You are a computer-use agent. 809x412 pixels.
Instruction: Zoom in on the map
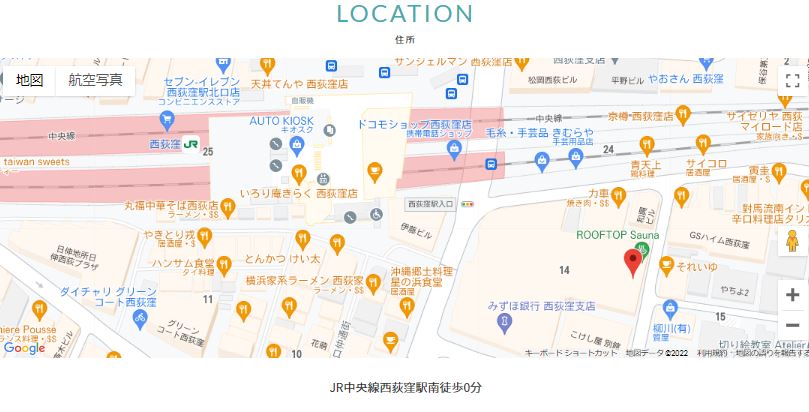point(793,294)
